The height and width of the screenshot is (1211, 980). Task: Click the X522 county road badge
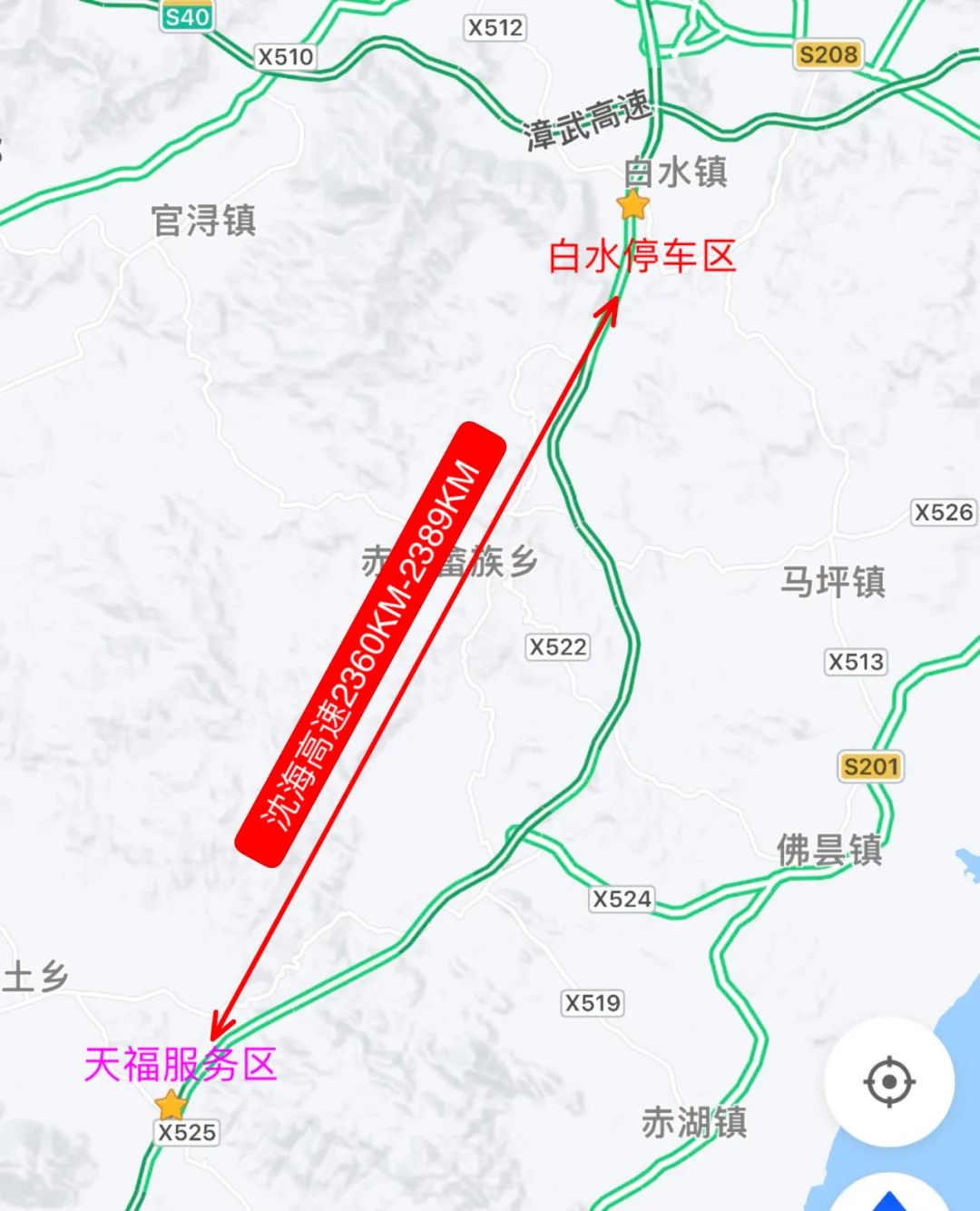[x=557, y=645]
